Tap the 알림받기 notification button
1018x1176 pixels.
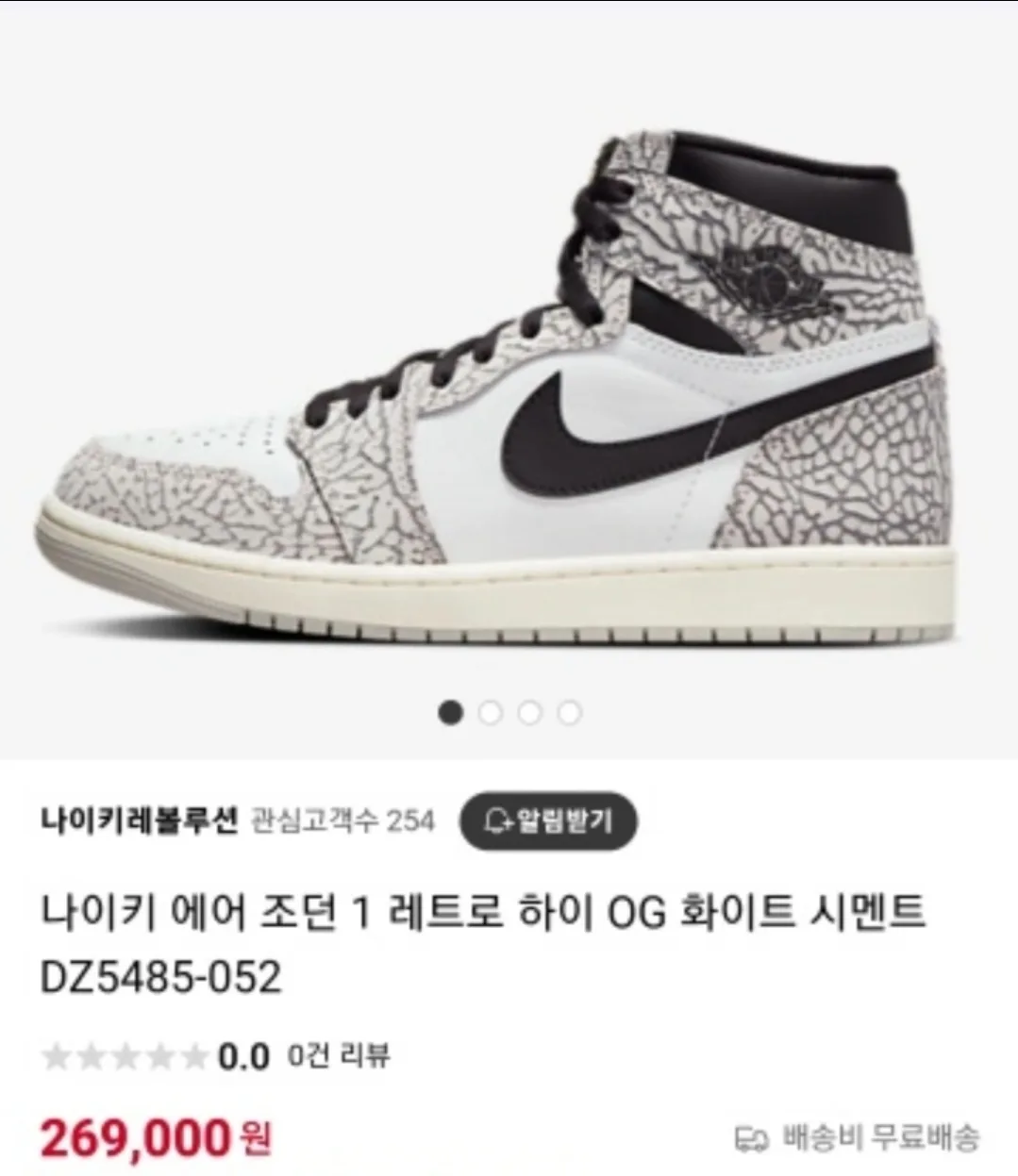pos(548,820)
